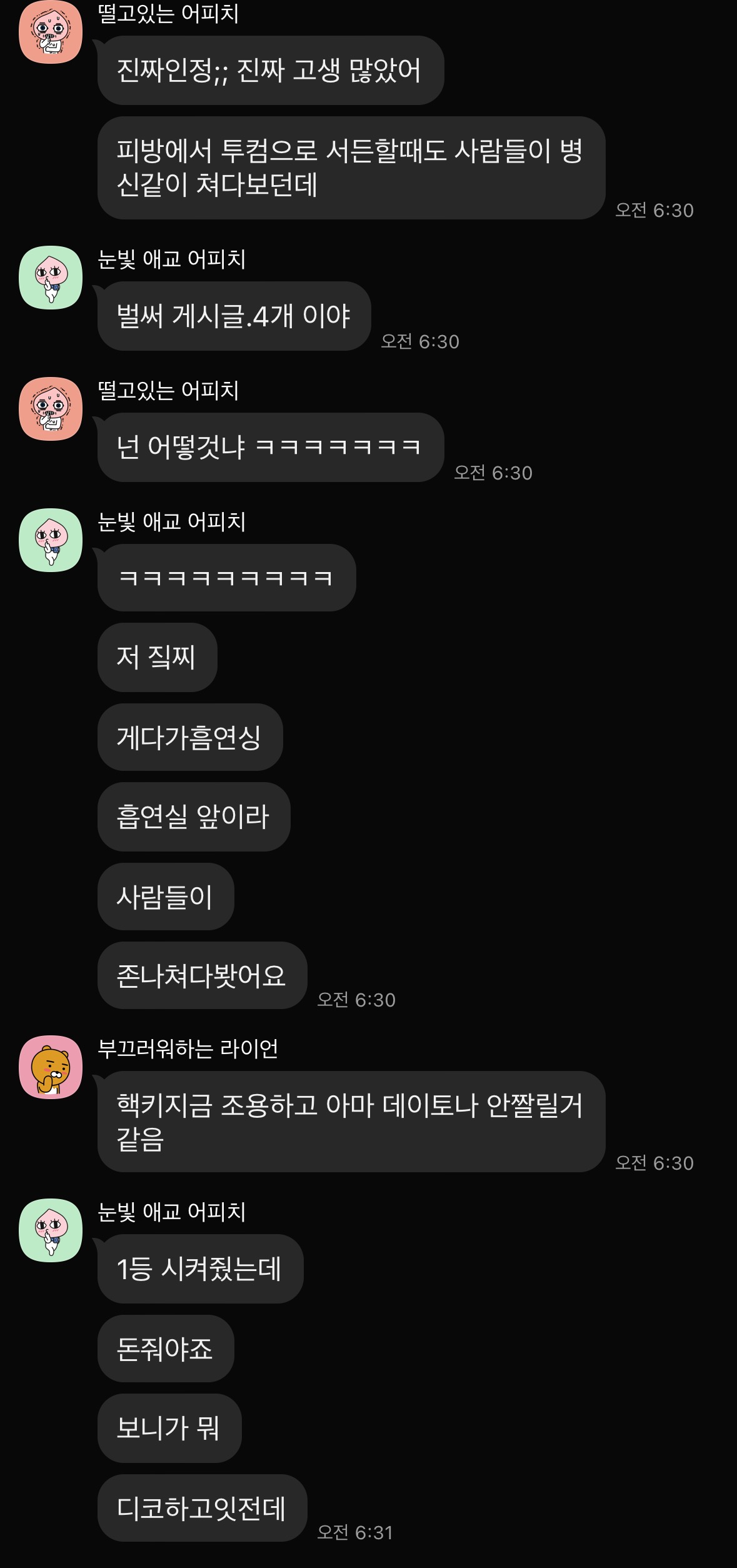Tap 눈빛 애교 어피치's avatar beside 1등 시켜줬는데

click(x=51, y=1230)
